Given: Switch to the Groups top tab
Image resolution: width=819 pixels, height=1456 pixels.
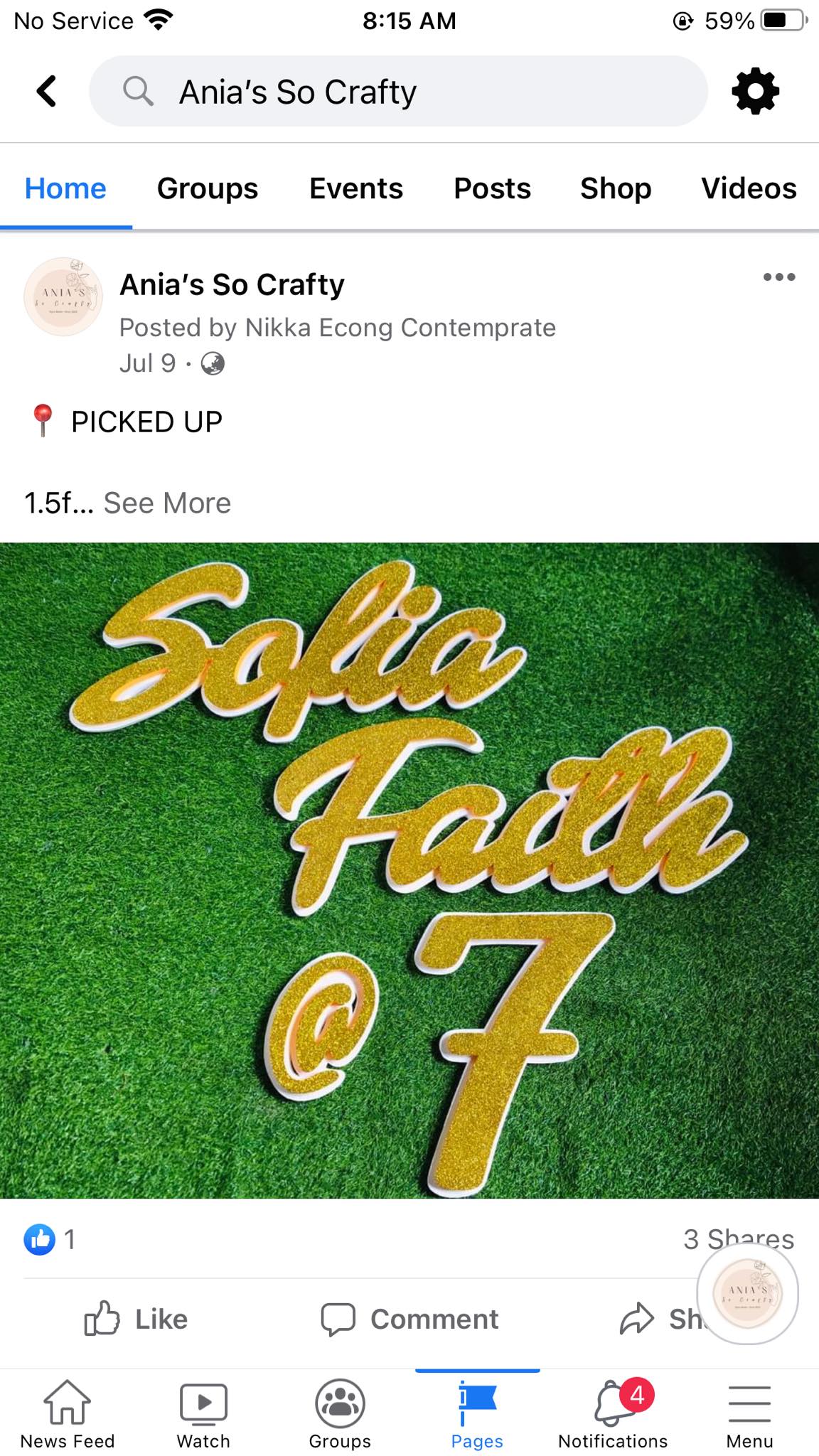Looking at the screenshot, I should coord(207,188).
